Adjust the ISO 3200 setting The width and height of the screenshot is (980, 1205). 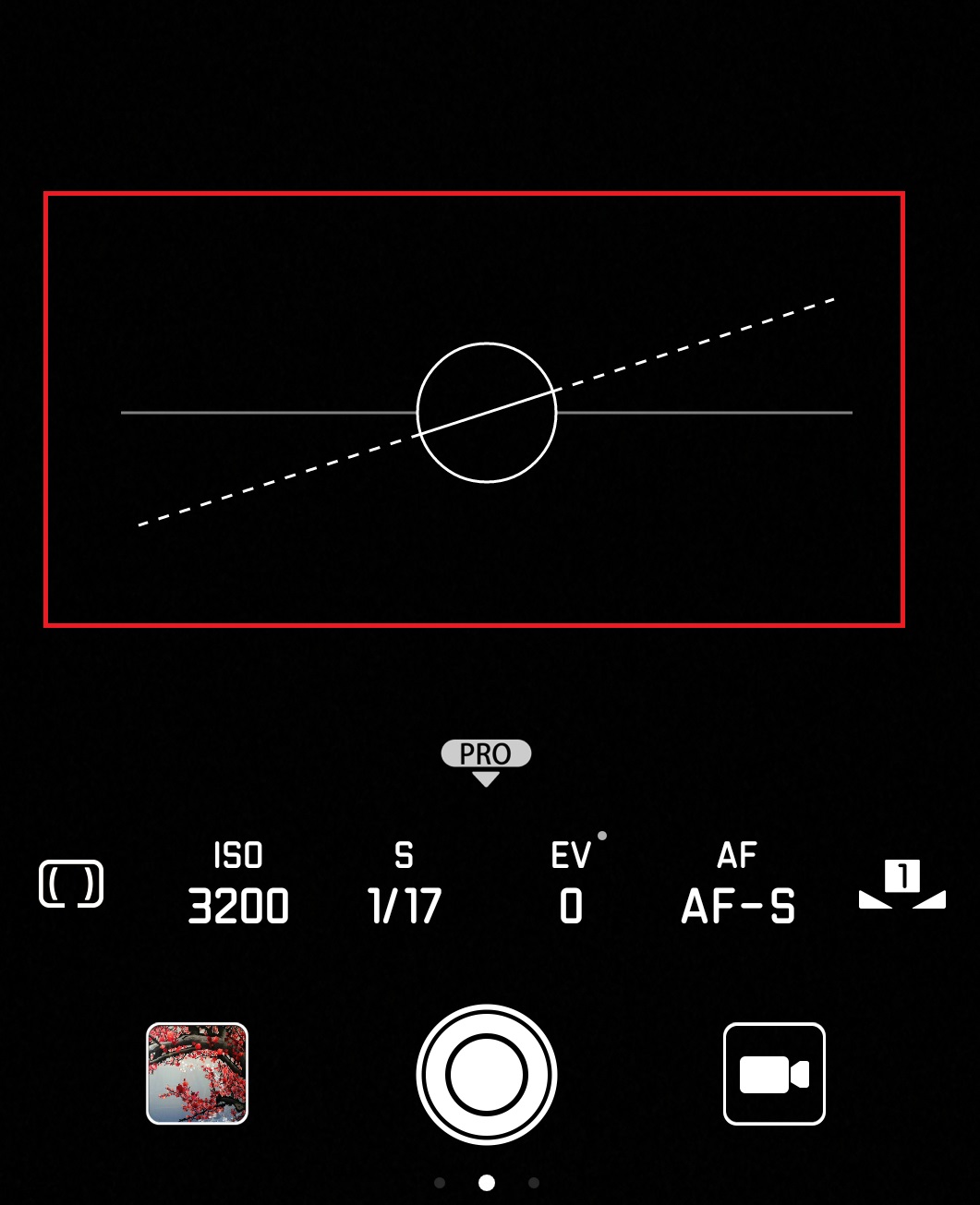tap(238, 885)
